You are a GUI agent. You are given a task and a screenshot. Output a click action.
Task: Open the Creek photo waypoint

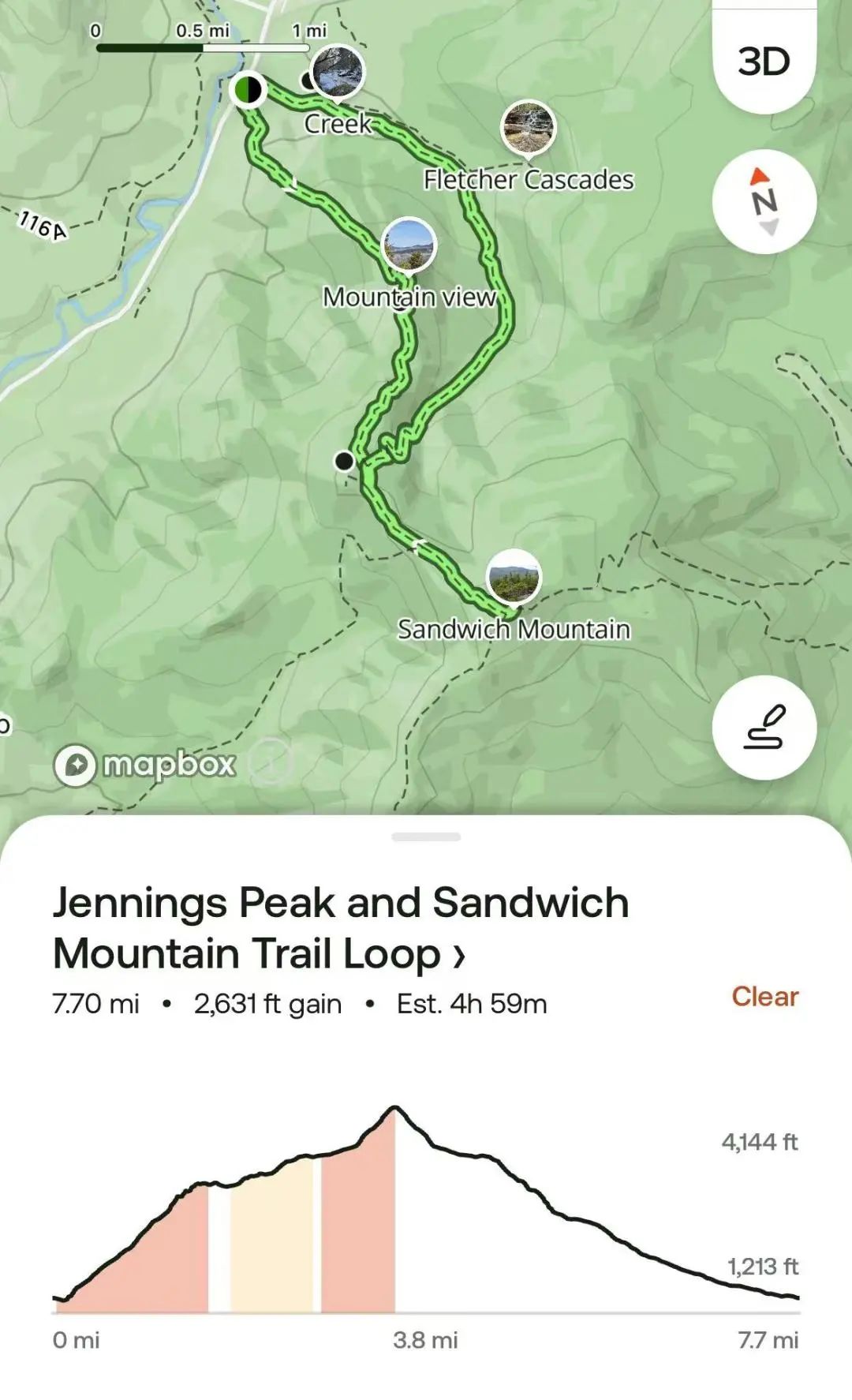338,72
